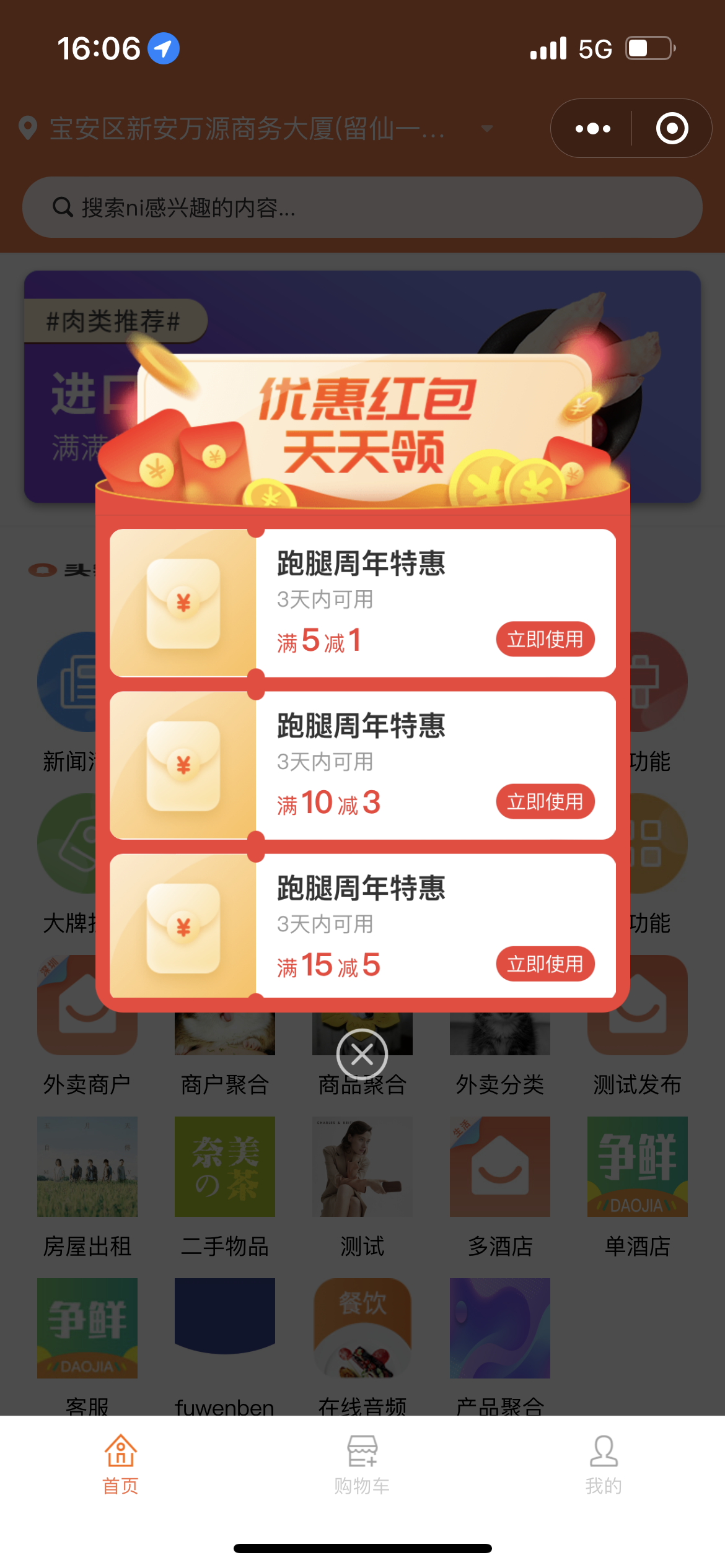The height and width of the screenshot is (1568, 725).
Task: Switch to the 我的 tab
Action: coord(603,1464)
